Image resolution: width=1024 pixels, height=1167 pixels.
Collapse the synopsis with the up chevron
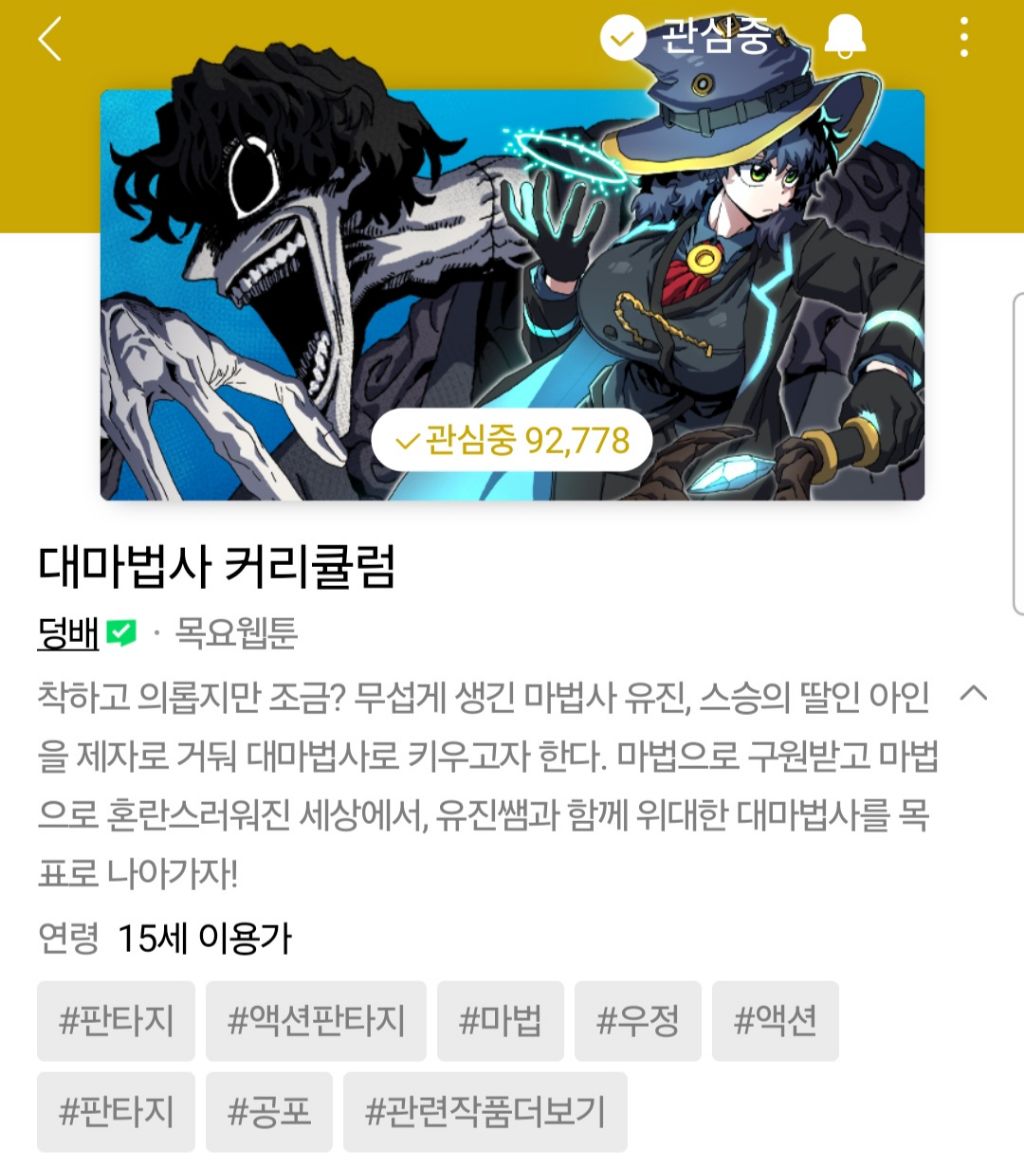973,694
